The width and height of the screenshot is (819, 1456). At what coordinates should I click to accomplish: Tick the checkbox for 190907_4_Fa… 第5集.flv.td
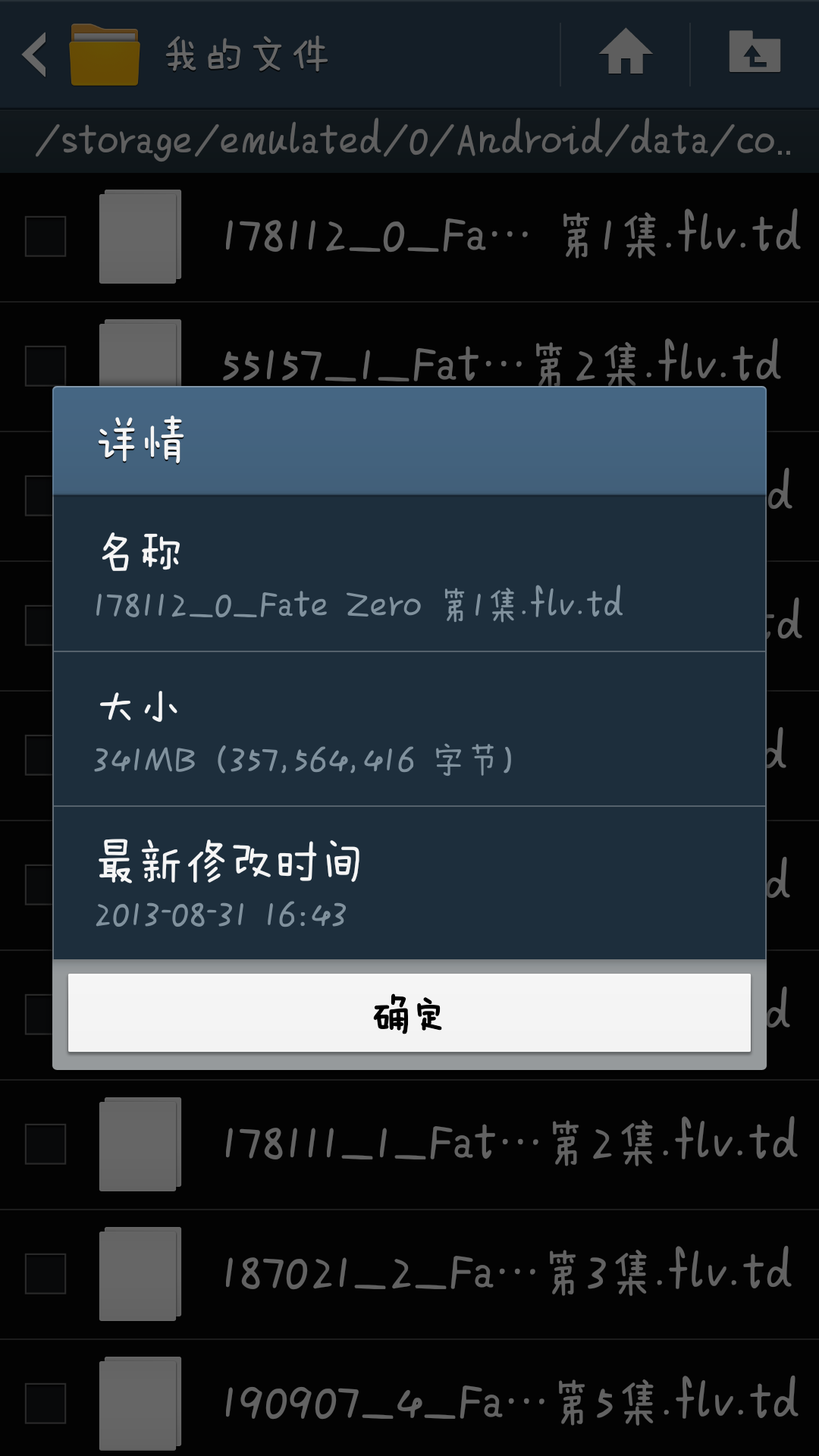click(x=45, y=1403)
